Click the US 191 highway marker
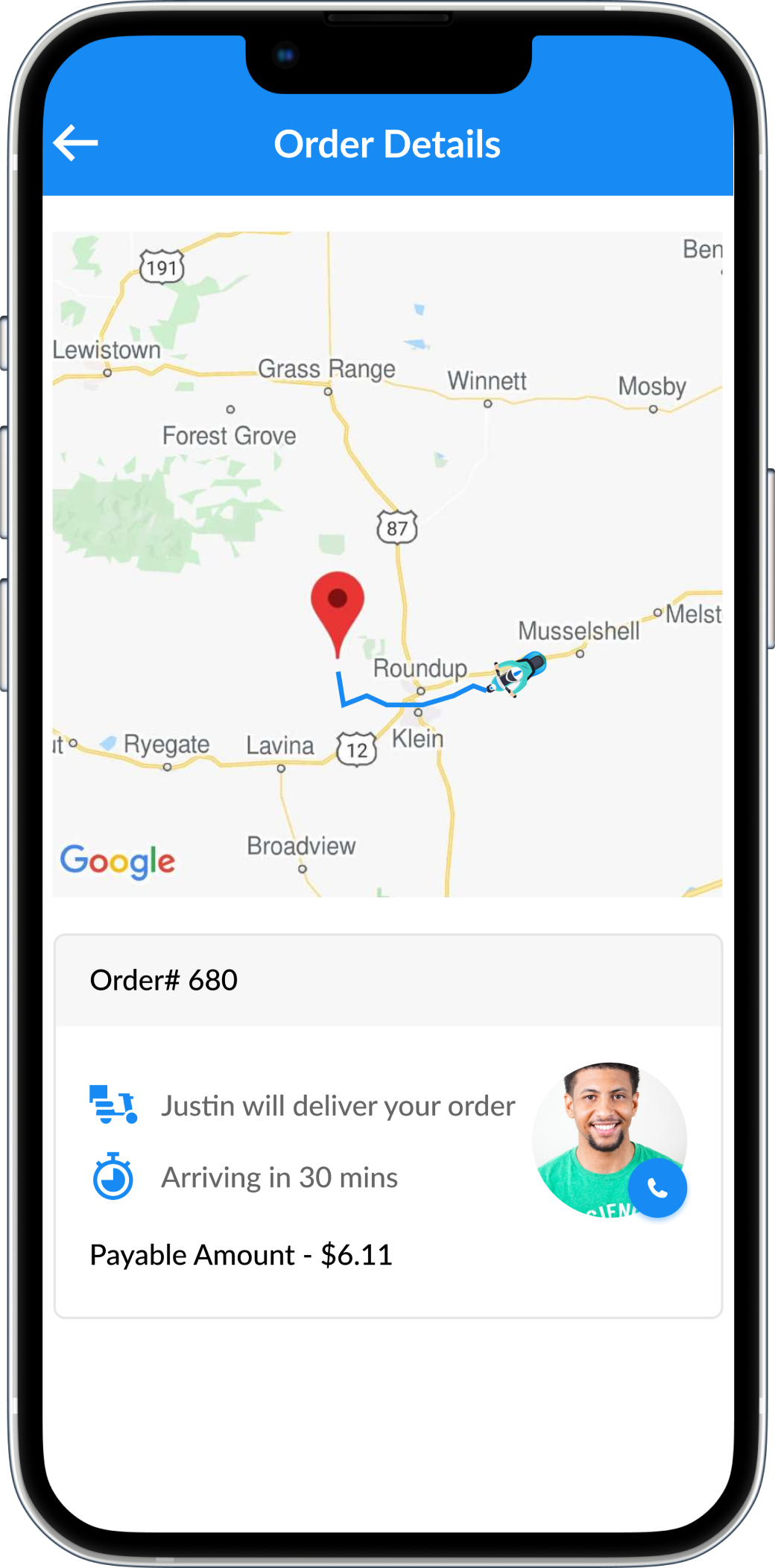 pos(162,267)
